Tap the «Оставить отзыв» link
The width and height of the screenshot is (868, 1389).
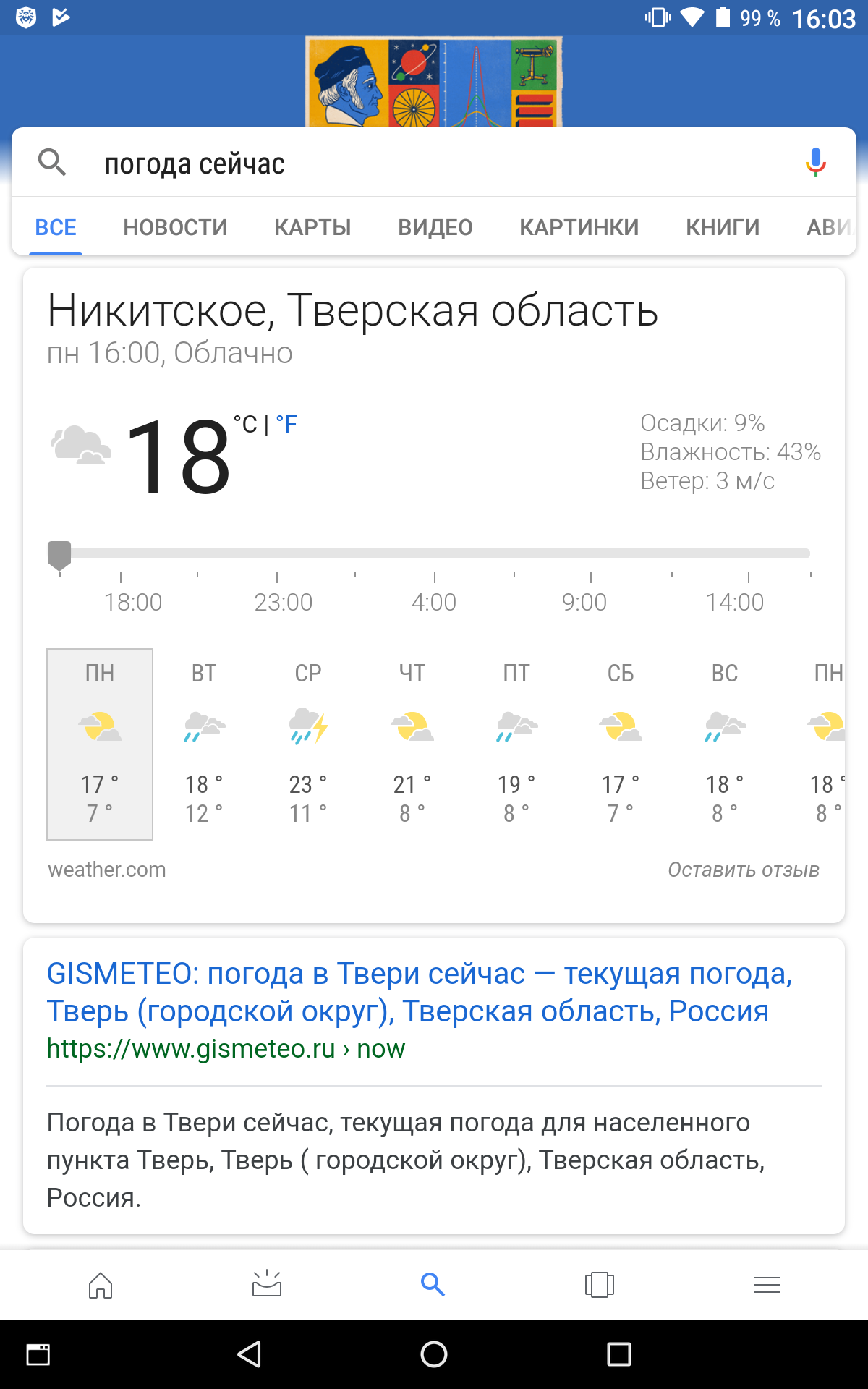coord(743,870)
